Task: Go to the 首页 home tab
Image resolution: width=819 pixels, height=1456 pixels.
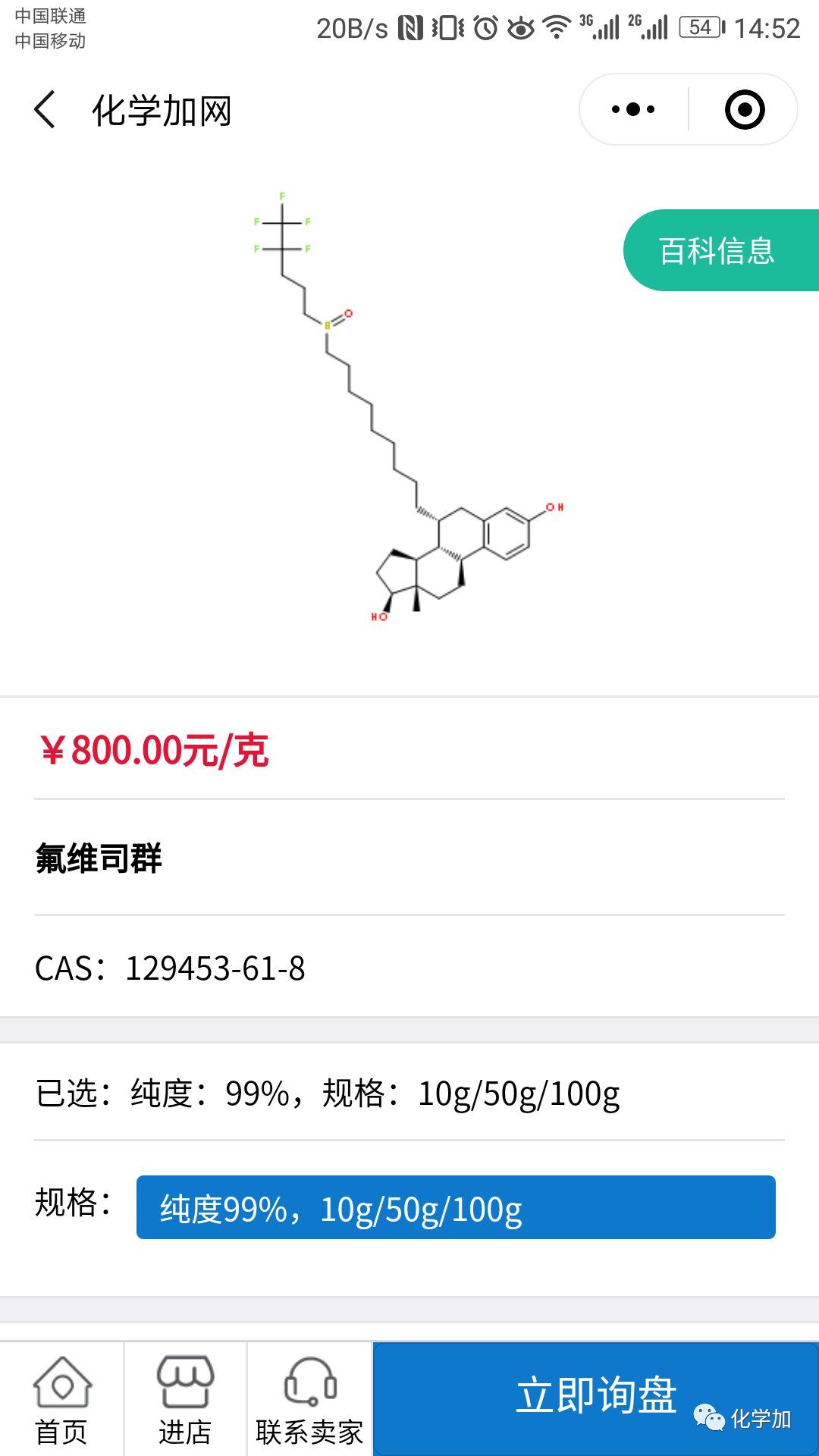Action: 61,1399
